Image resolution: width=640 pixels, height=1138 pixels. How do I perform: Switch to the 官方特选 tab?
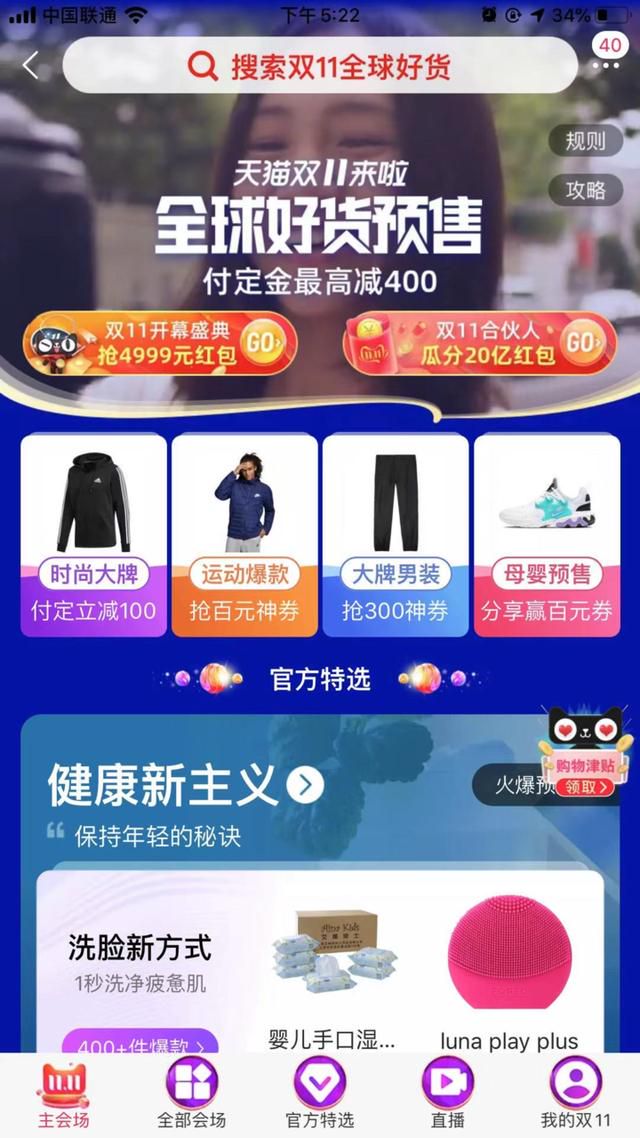[x=319, y=1093]
